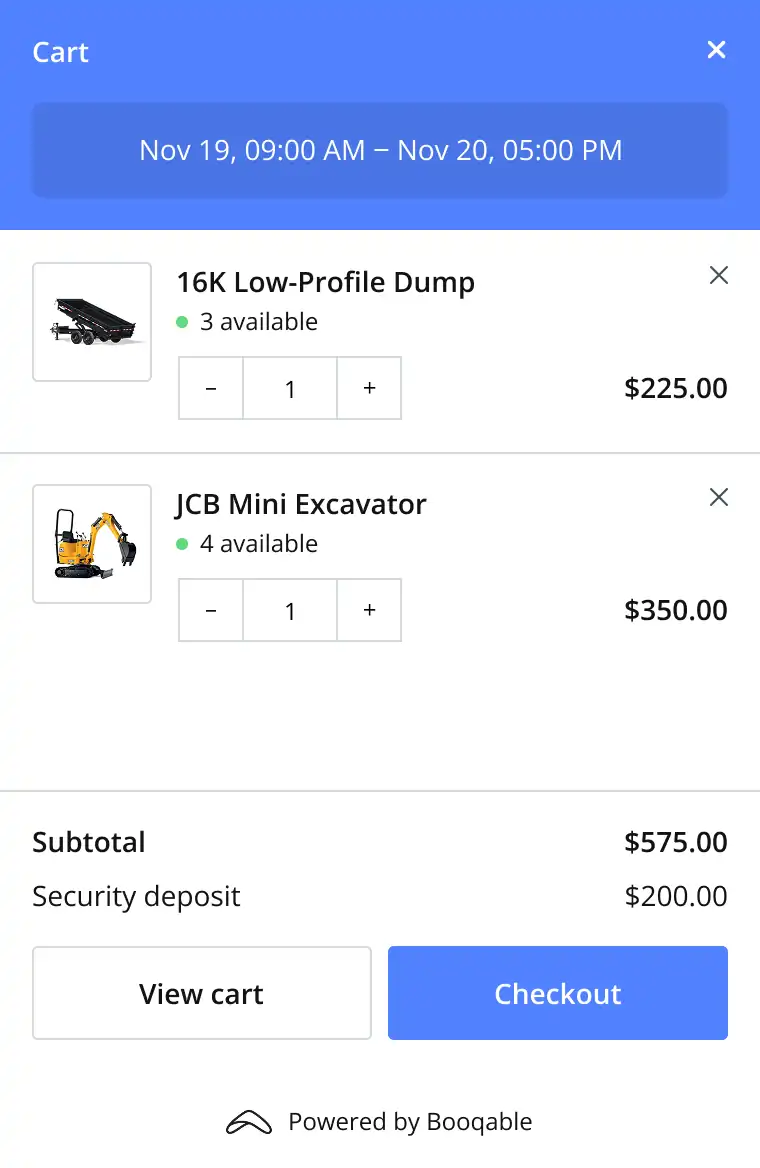Increase quantity of JCB Mini Excavator

coord(369,610)
